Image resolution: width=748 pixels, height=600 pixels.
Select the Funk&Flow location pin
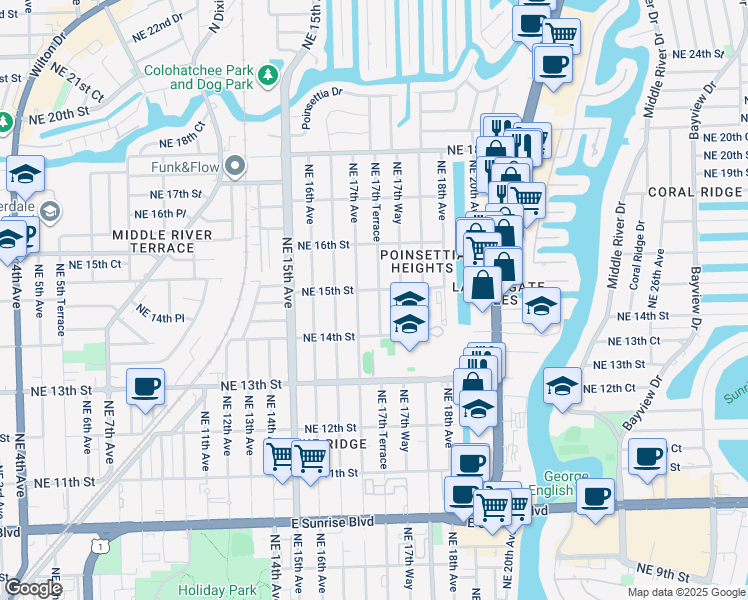pos(235,166)
